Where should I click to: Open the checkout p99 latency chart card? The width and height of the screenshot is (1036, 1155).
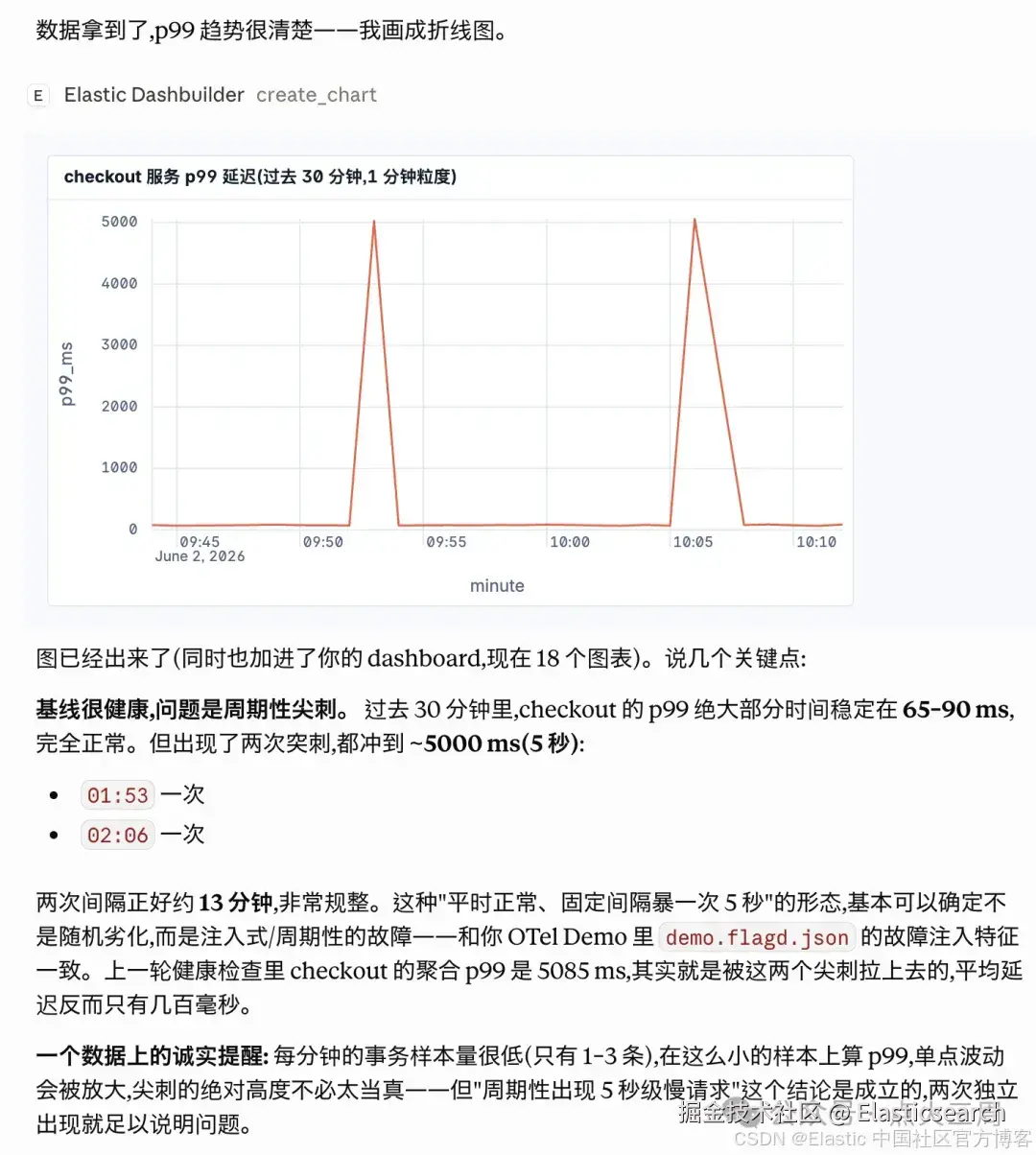click(450, 381)
